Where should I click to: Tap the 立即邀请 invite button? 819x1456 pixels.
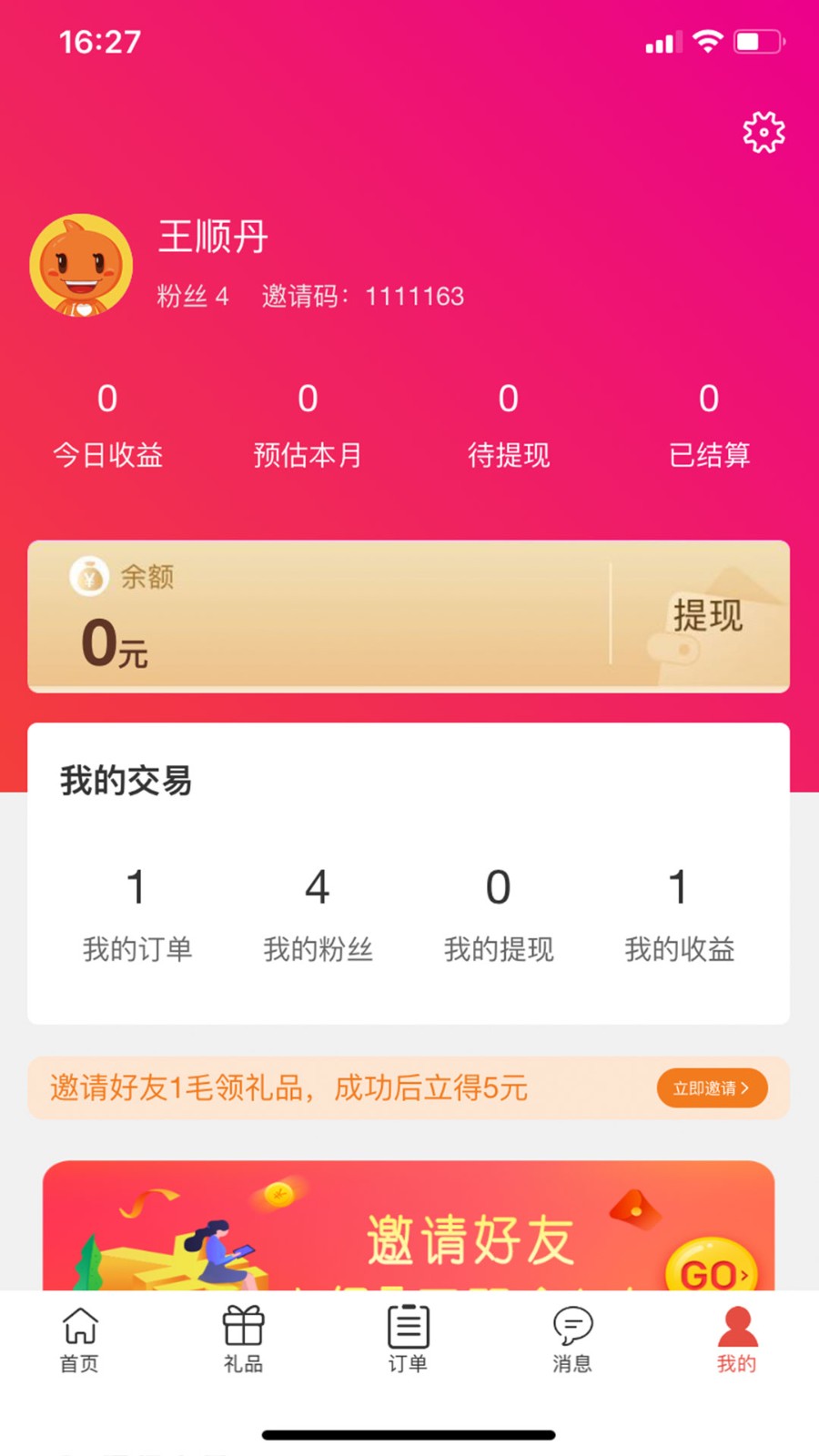(x=712, y=1088)
